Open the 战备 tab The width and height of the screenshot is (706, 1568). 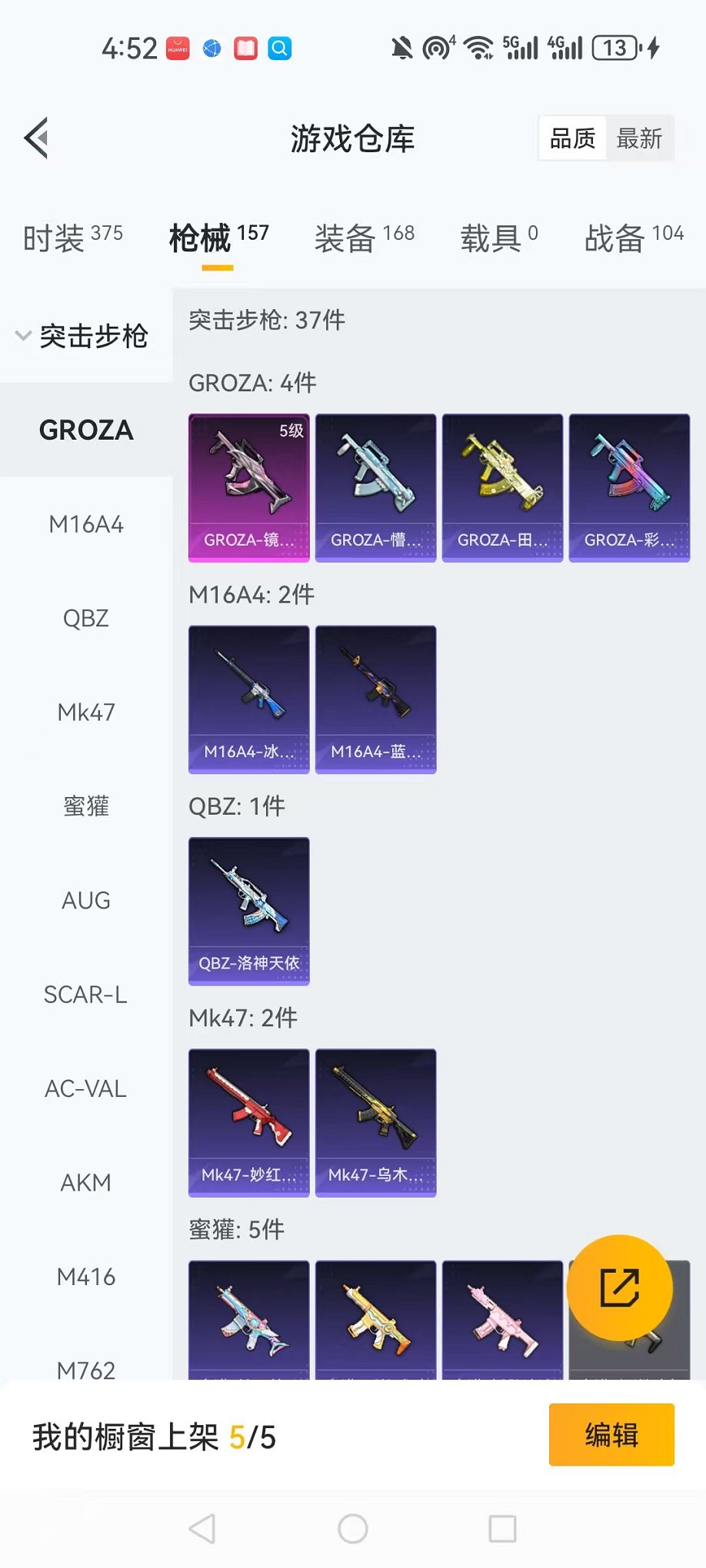[633, 238]
